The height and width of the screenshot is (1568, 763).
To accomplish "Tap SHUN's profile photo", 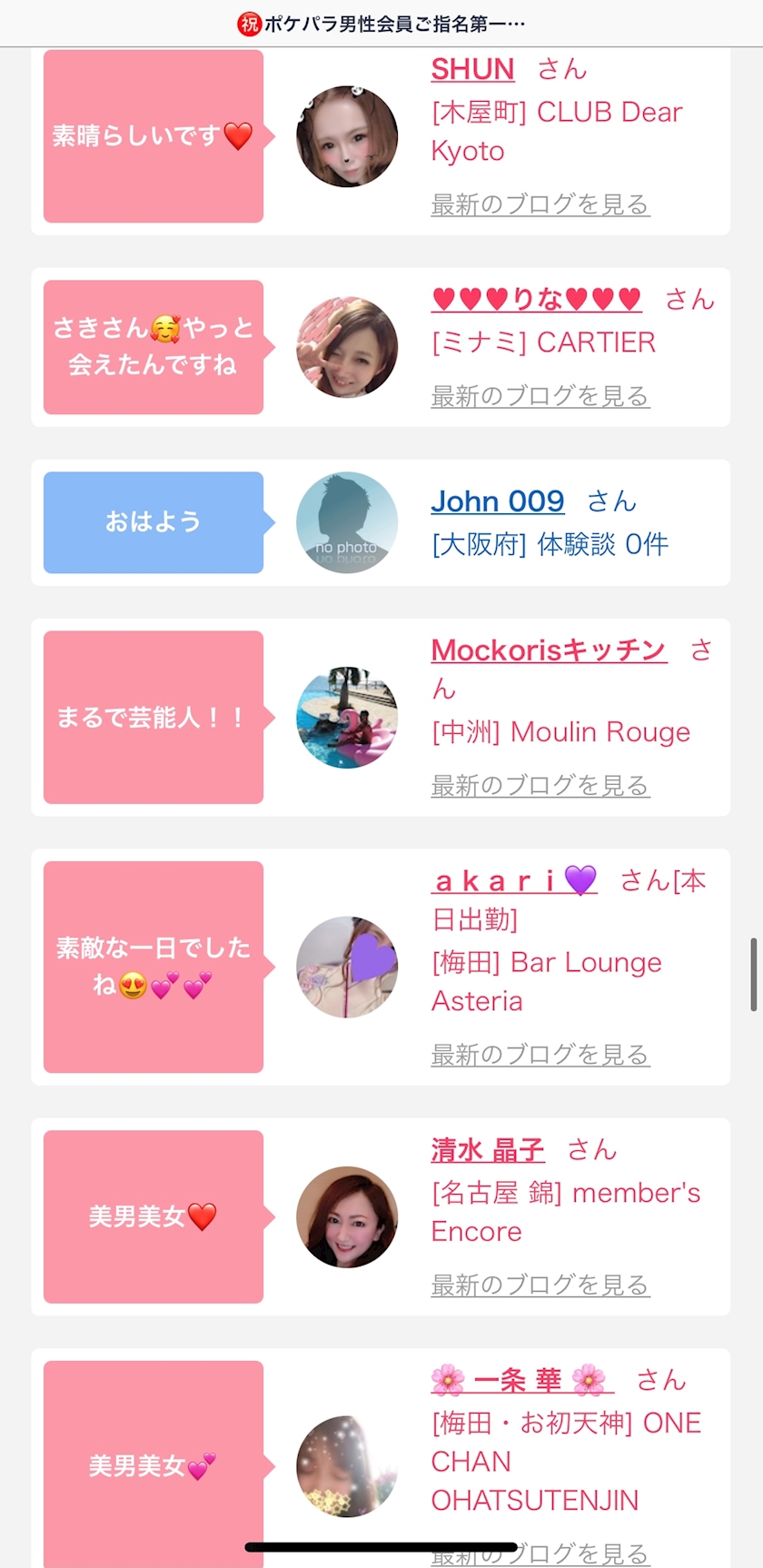I will [347, 137].
